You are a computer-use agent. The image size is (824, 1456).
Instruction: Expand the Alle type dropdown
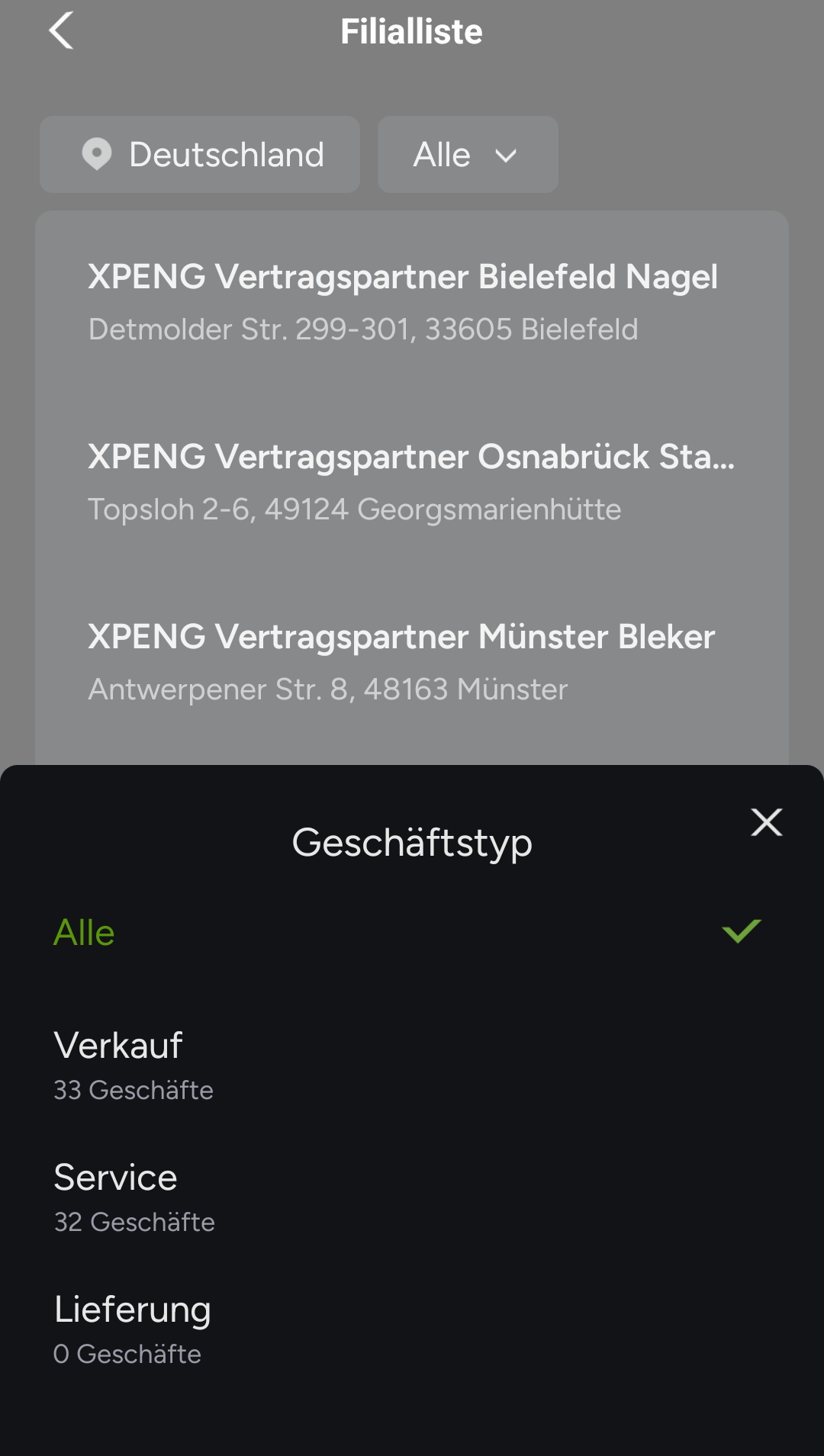[x=467, y=155]
